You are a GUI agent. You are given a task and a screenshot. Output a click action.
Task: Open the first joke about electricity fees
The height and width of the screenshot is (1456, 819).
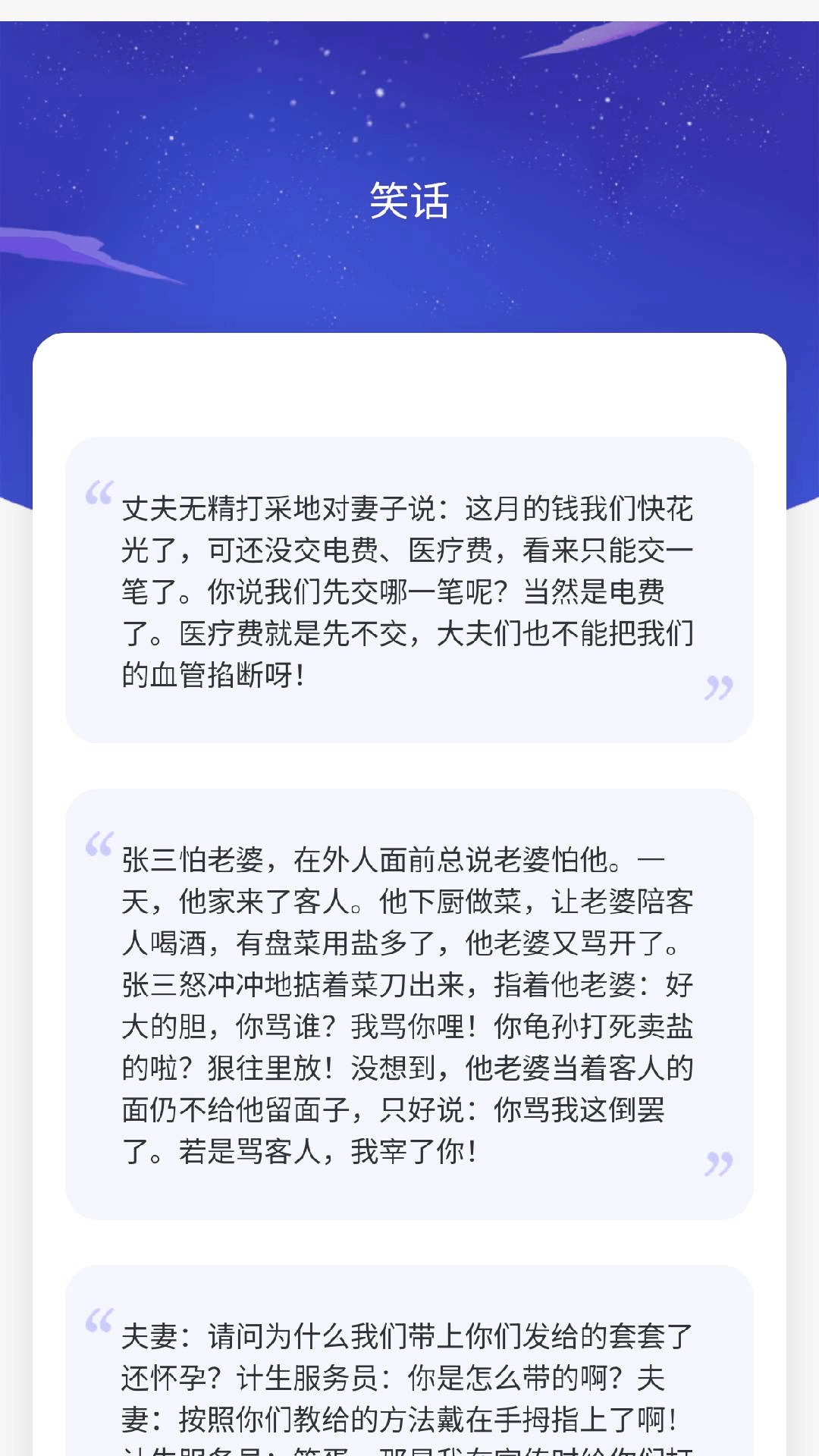[x=409, y=591]
